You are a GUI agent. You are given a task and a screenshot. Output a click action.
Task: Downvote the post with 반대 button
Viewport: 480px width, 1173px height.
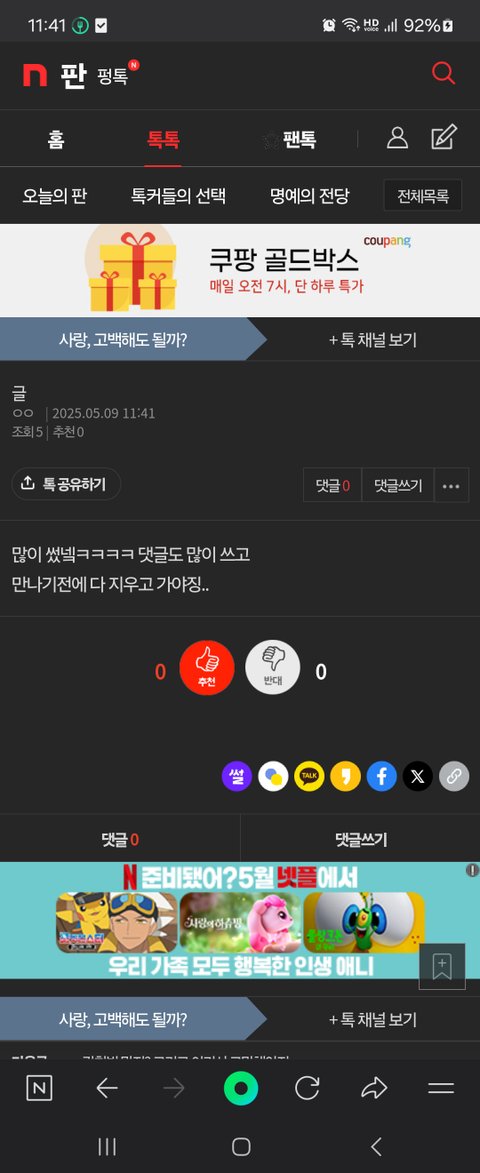[273, 667]
